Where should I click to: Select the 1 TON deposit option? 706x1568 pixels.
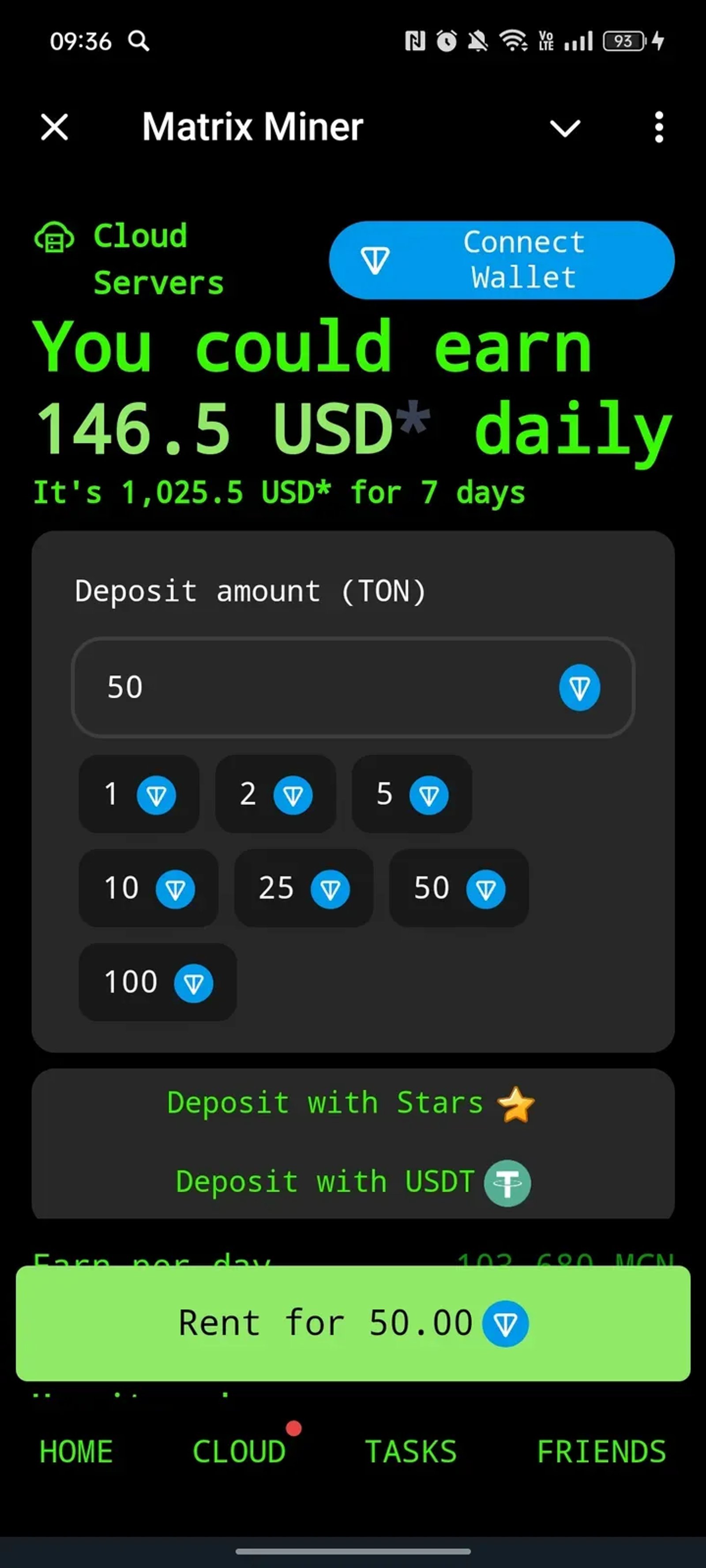click(139, 794)
